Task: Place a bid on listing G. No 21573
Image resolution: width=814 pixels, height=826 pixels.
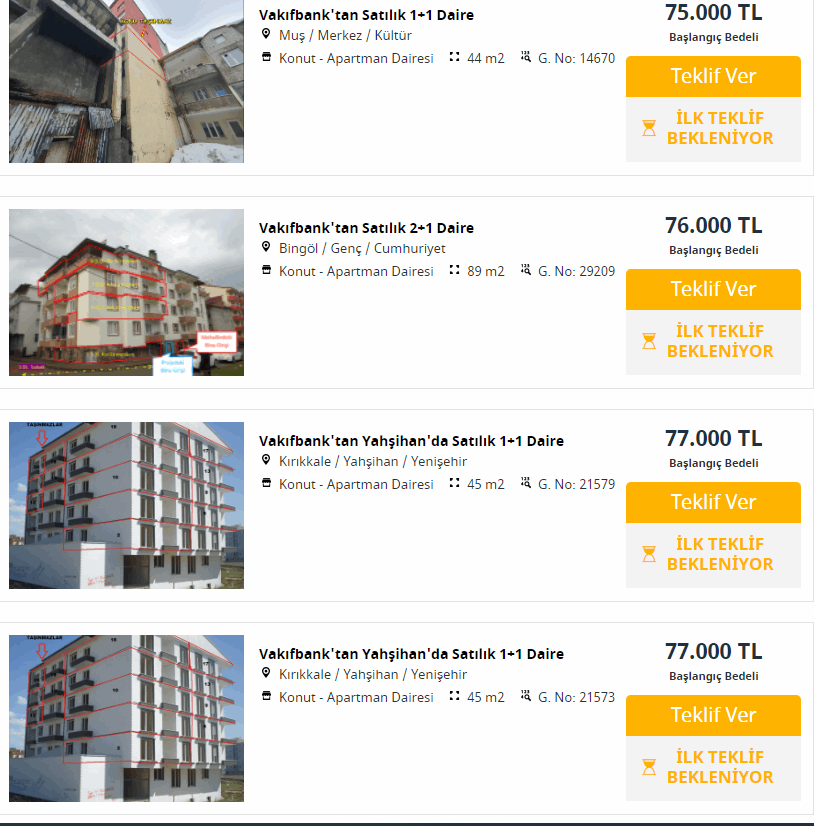Action: [x=713, y=715]
